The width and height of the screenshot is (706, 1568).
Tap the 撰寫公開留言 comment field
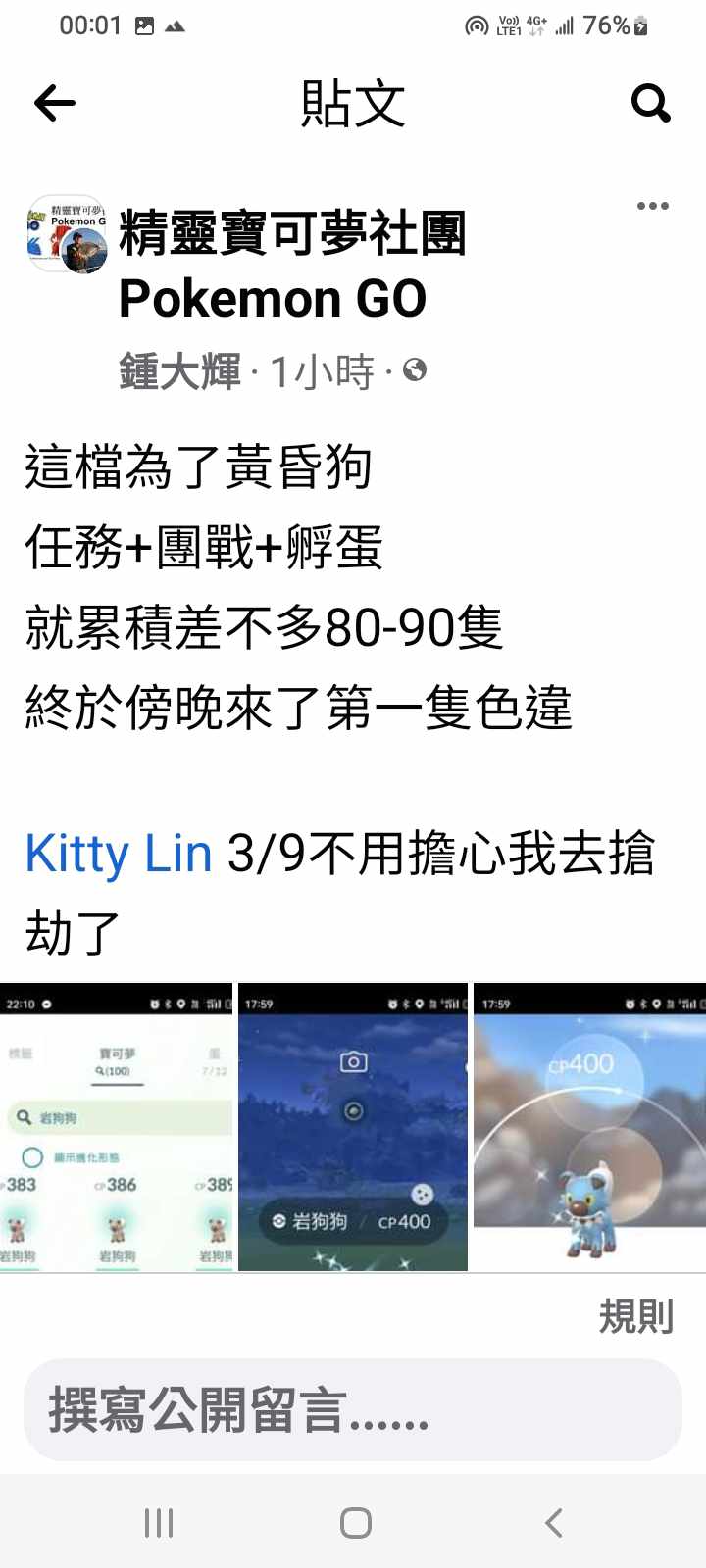coord(353,1410)
